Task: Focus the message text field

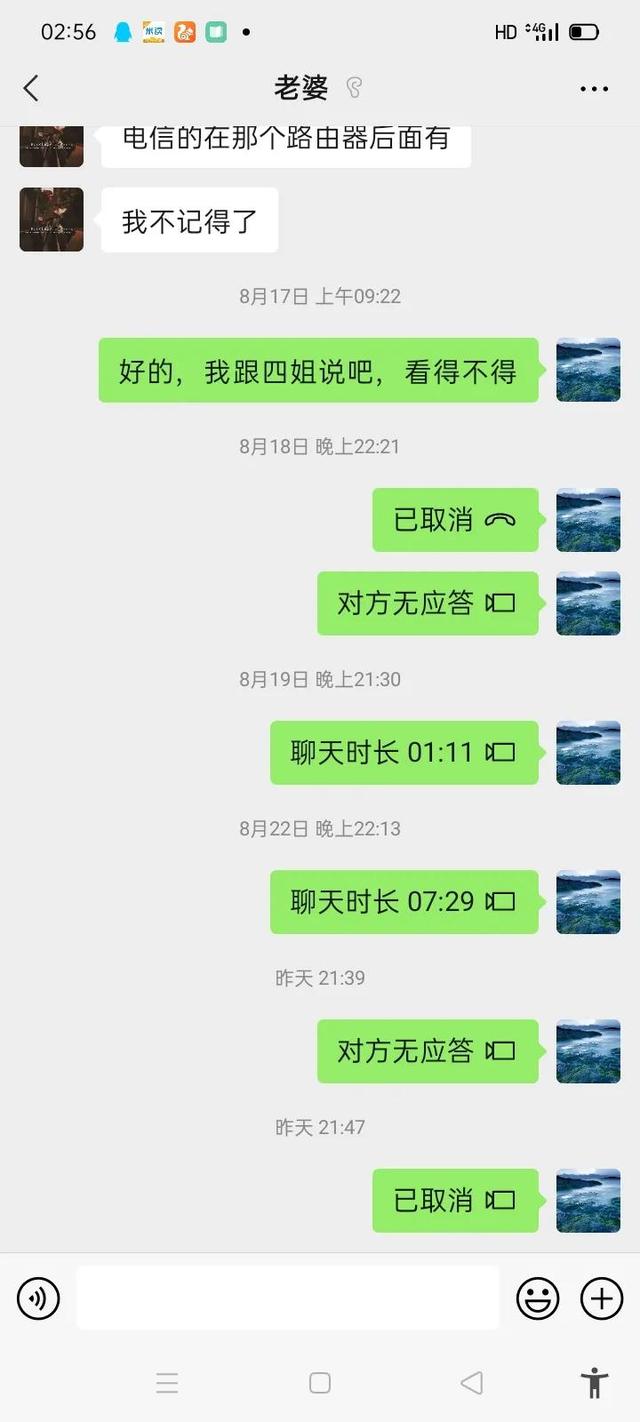Action: (x=287, y=1298)
